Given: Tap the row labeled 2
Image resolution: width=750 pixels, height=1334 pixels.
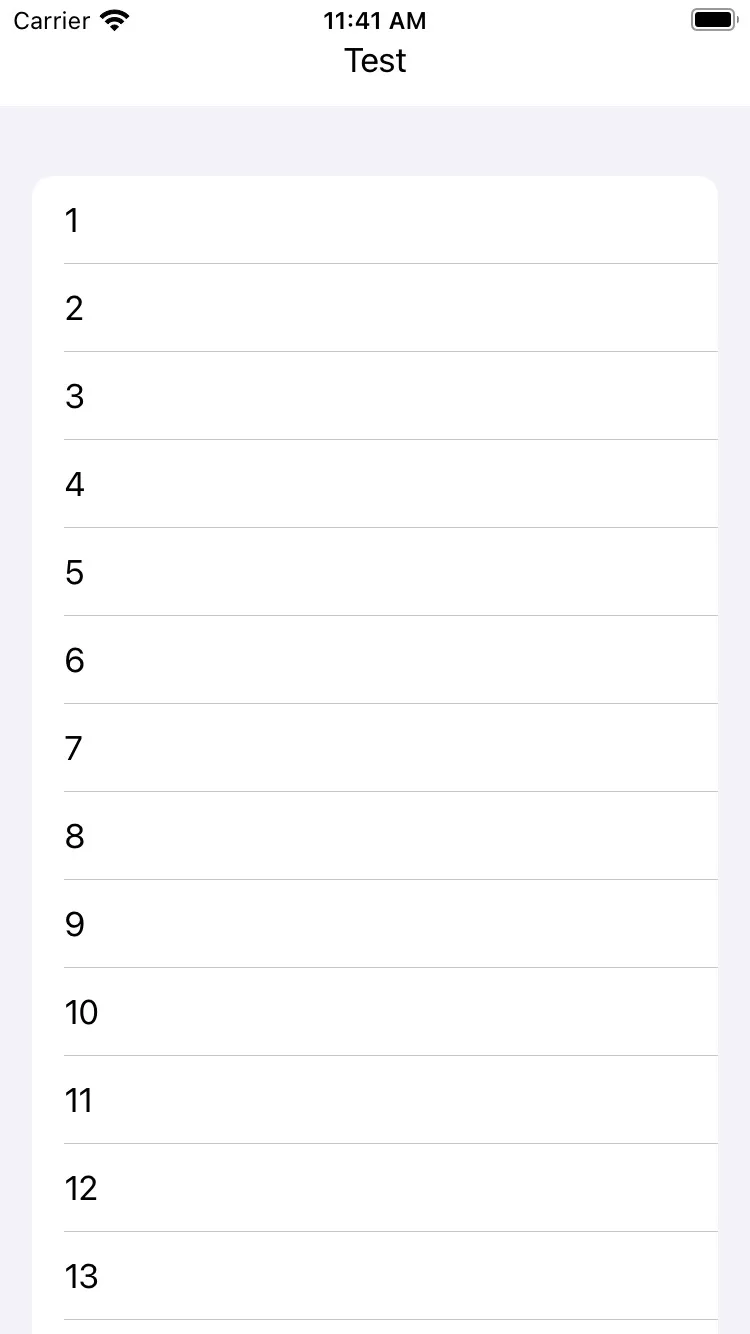Looking at the screenshot, I should (375, 308).
